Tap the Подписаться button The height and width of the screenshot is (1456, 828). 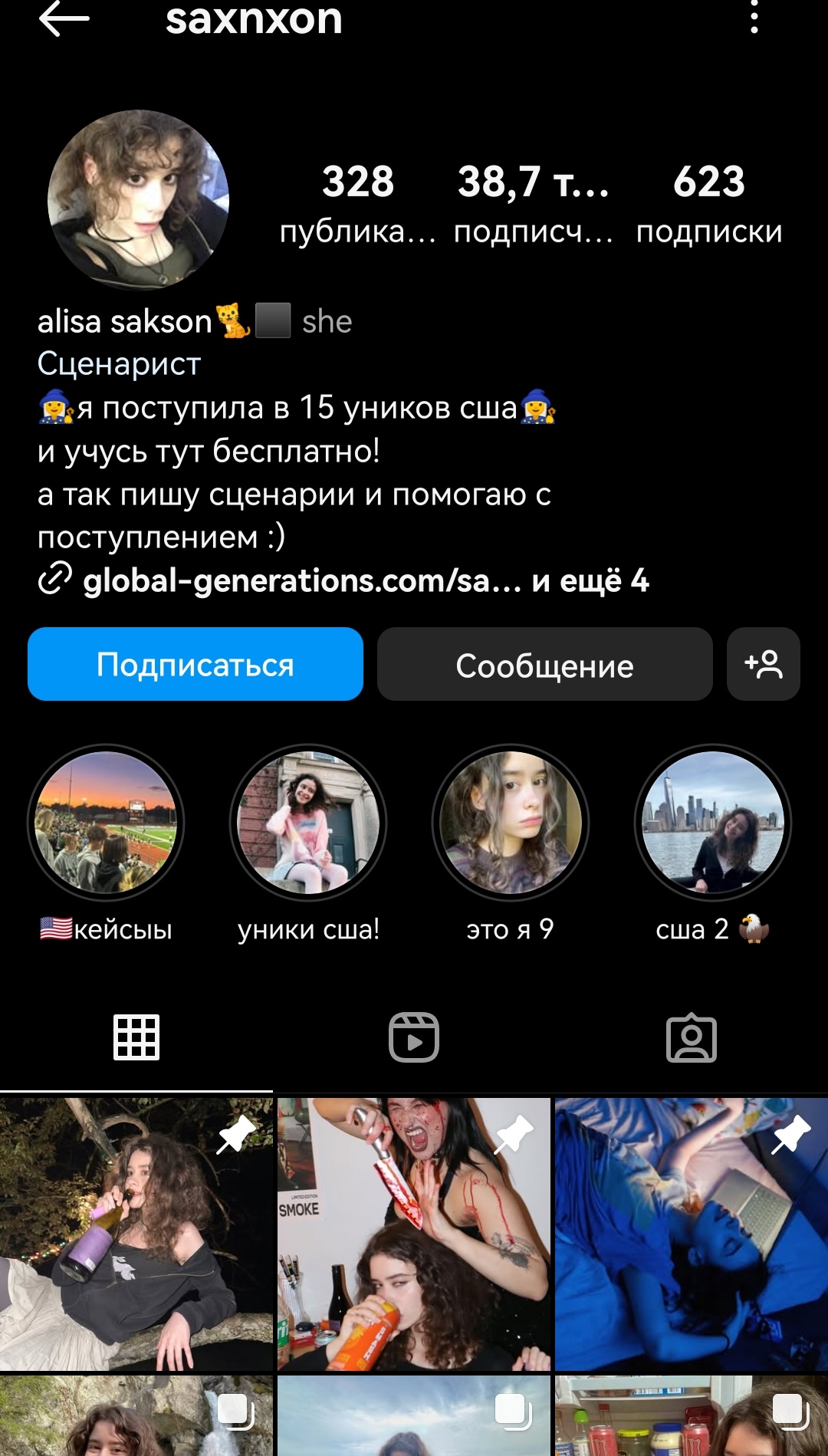pos(195,664)
